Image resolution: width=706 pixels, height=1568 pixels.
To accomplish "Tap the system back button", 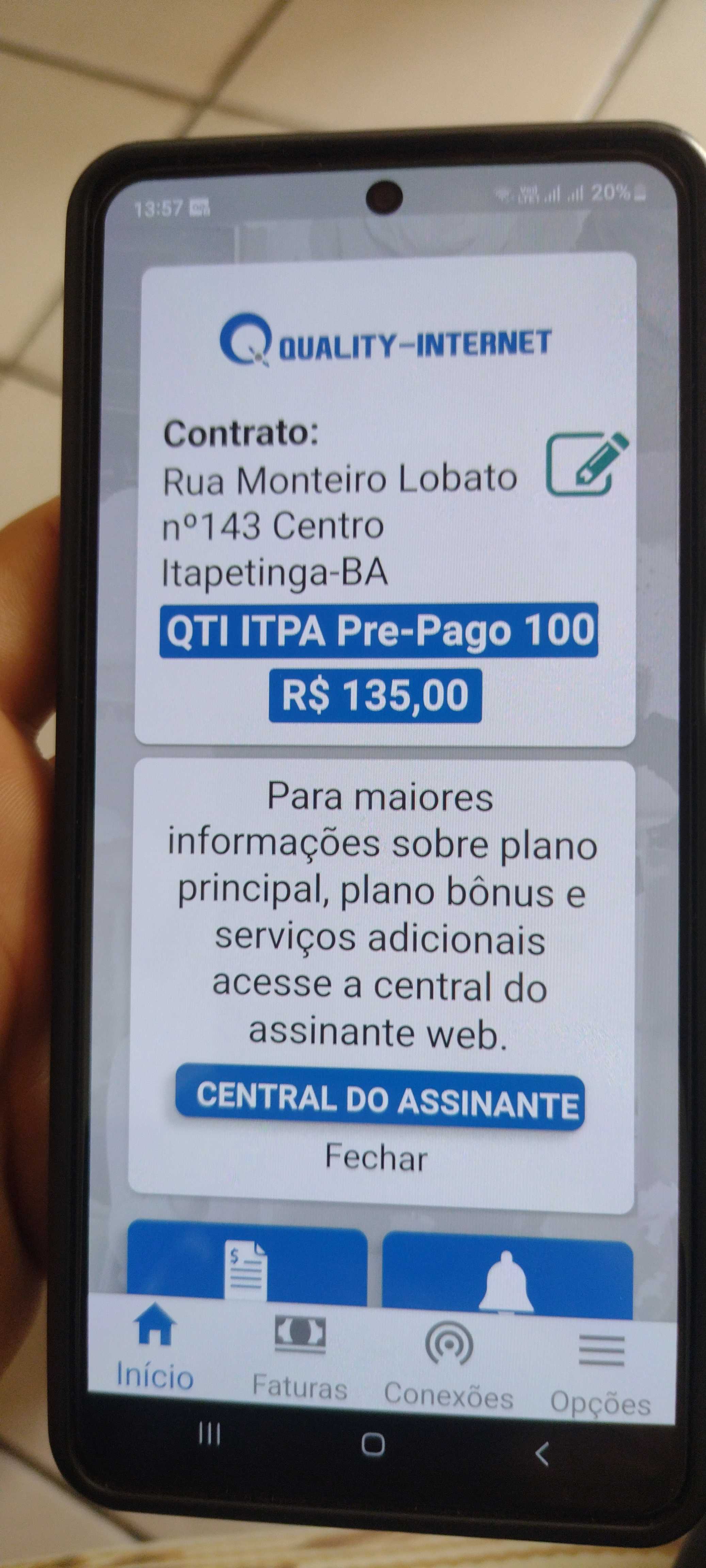I will [542, 1454].
